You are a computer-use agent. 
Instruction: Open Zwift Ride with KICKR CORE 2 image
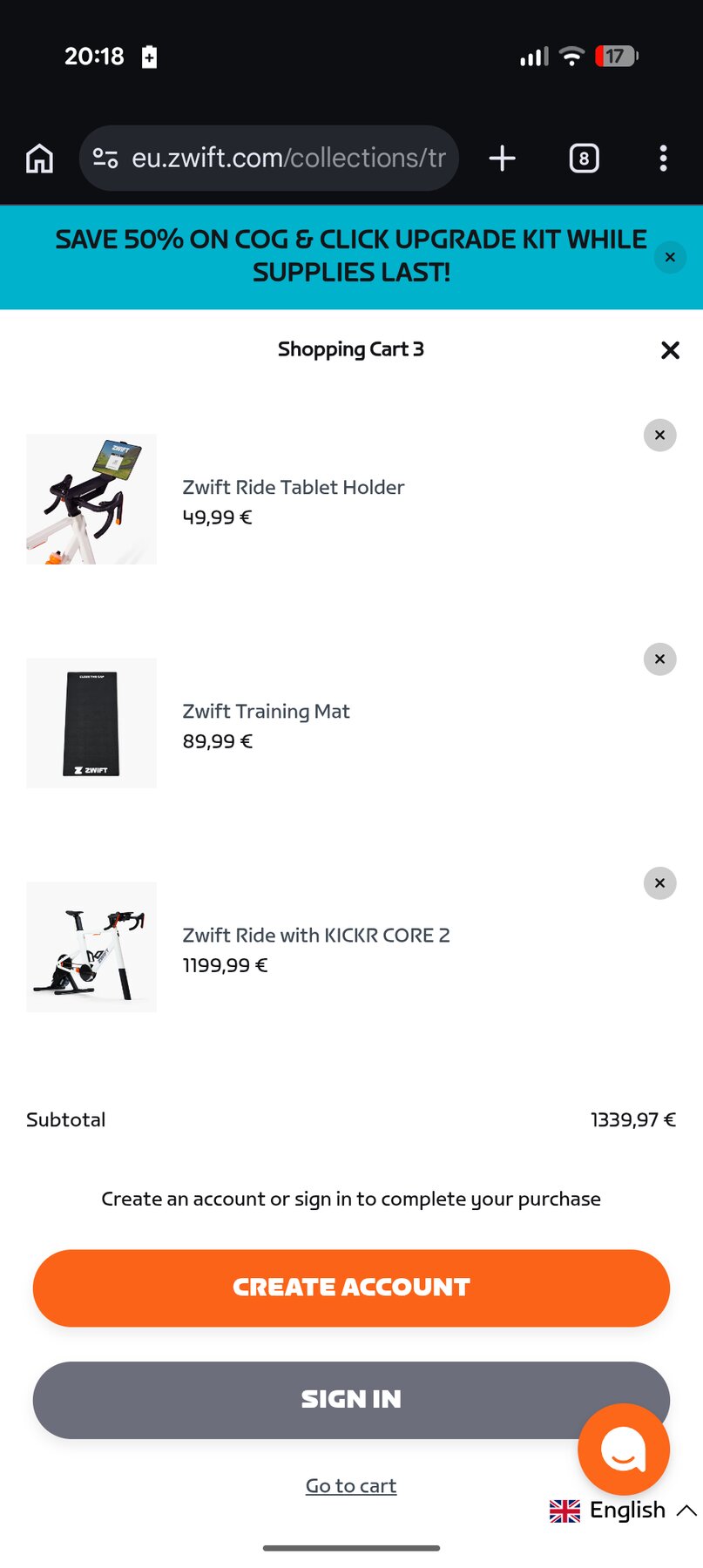tap(91, 947)
